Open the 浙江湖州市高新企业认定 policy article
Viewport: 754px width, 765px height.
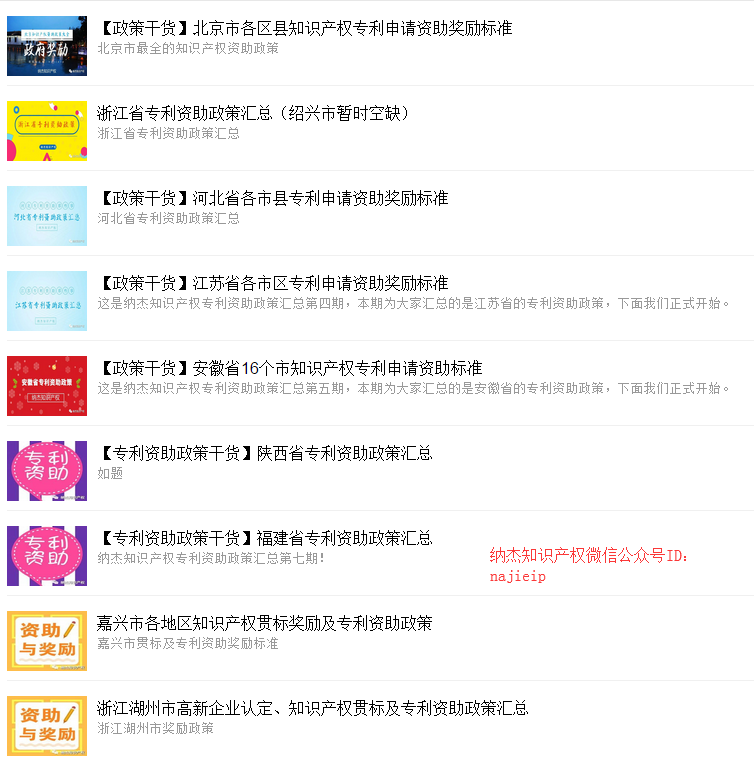(312, 708)
